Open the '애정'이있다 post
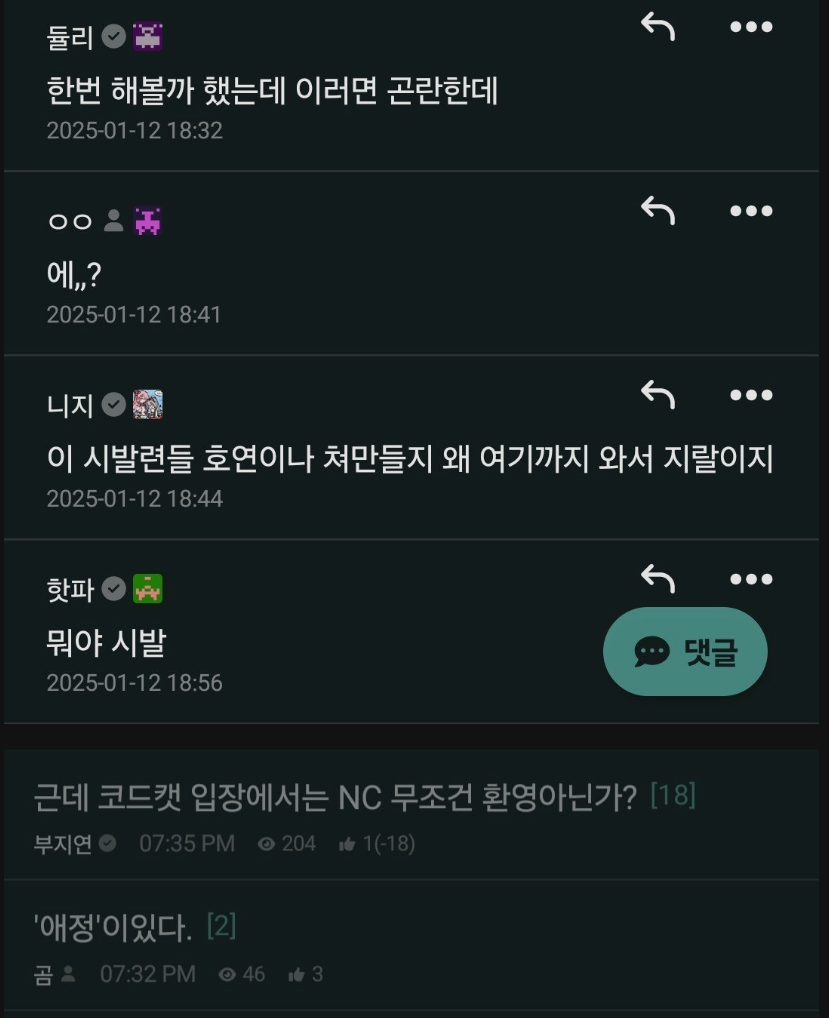 tap(113, 928)
